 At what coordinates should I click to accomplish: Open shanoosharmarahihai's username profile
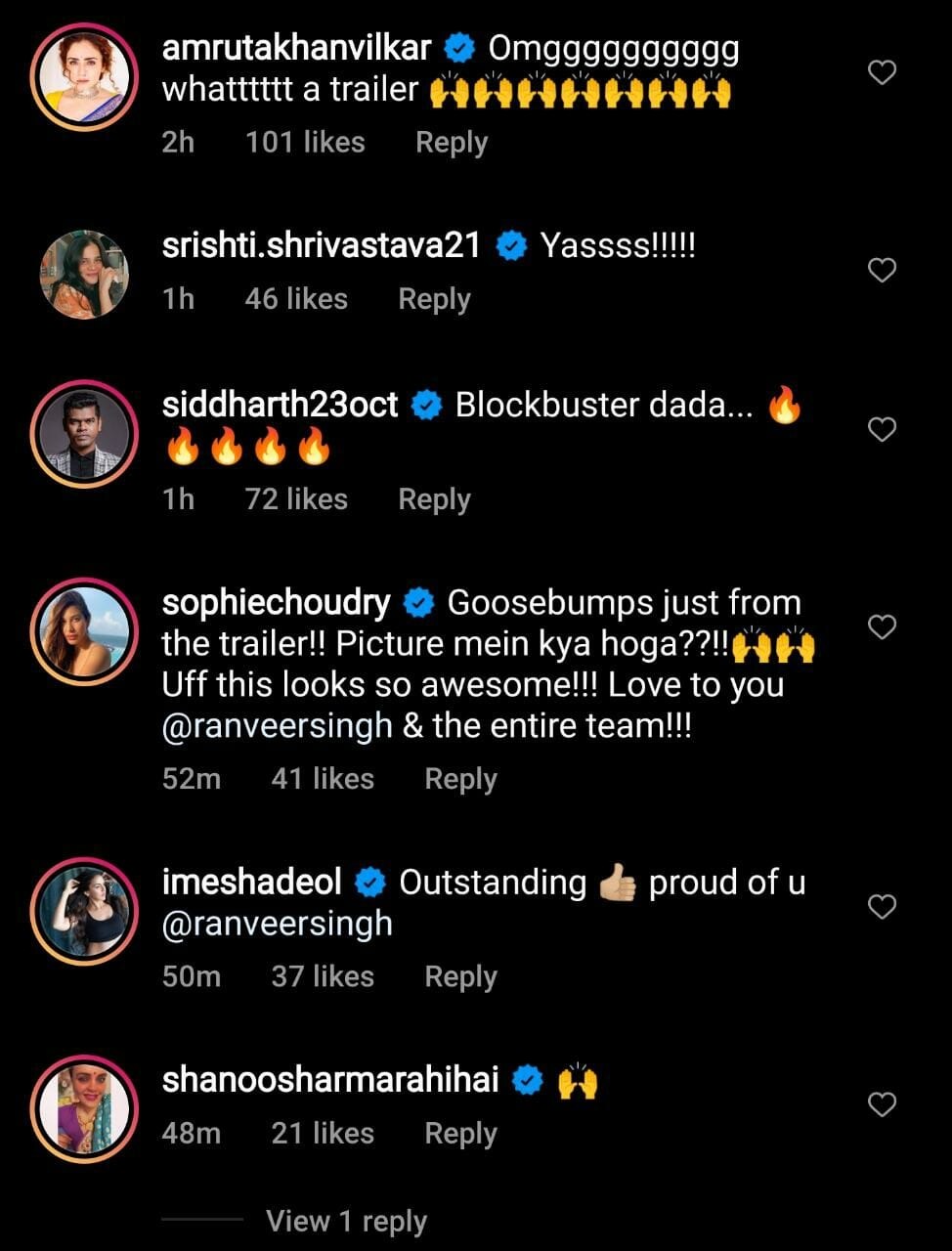[330, 1080]
